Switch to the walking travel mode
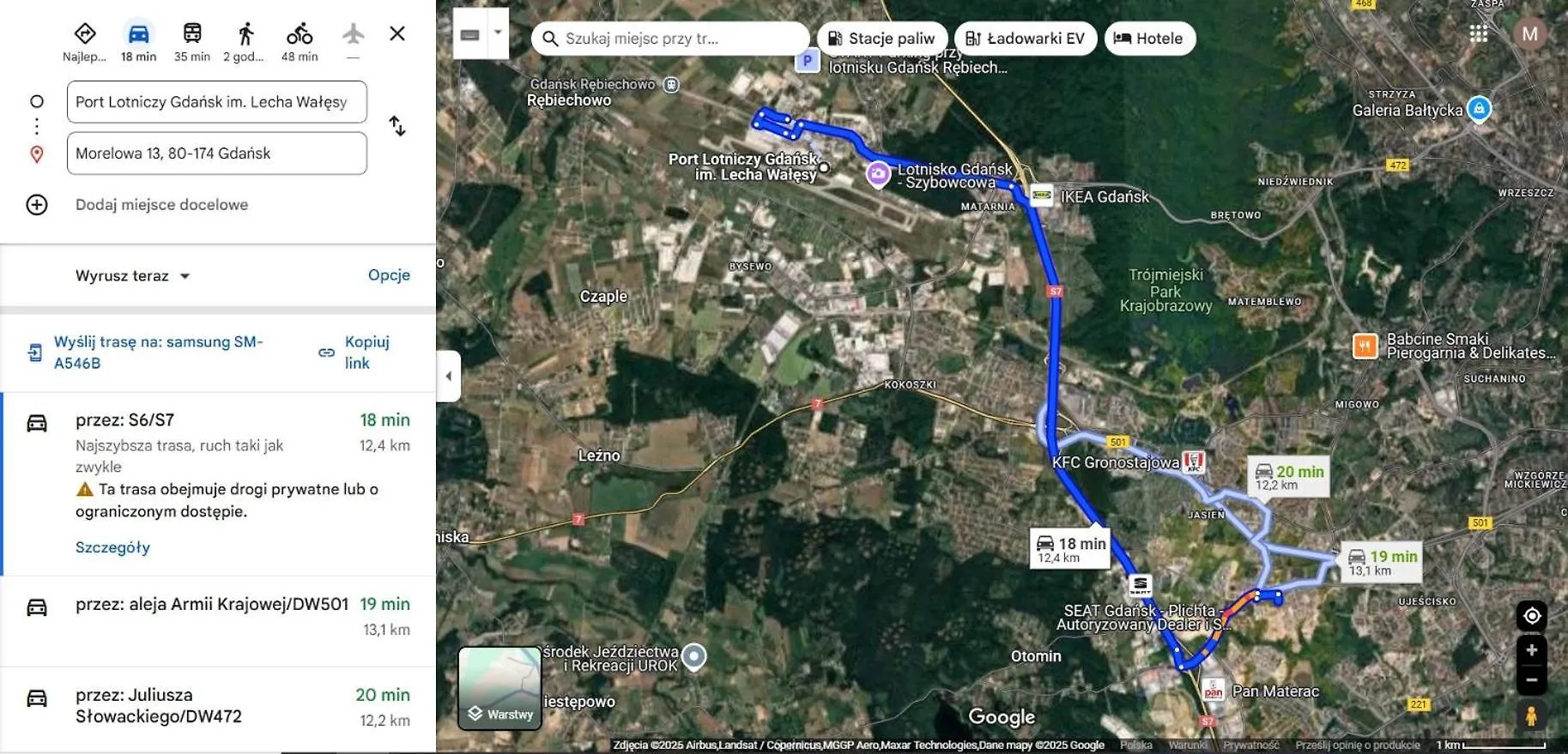Viewport: 1568px width, 754px height. 245,41
